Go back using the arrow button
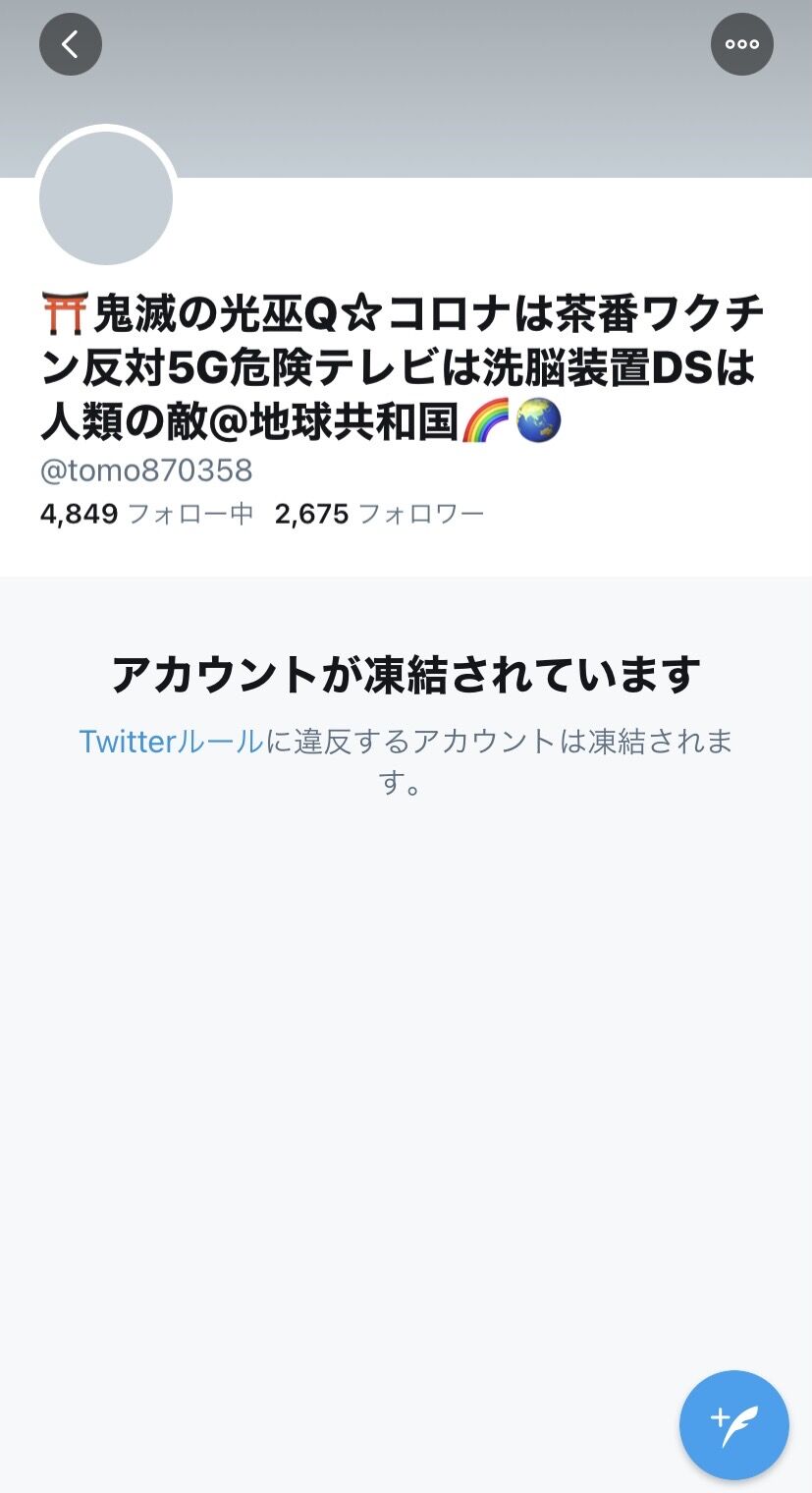 coord(71,44)
